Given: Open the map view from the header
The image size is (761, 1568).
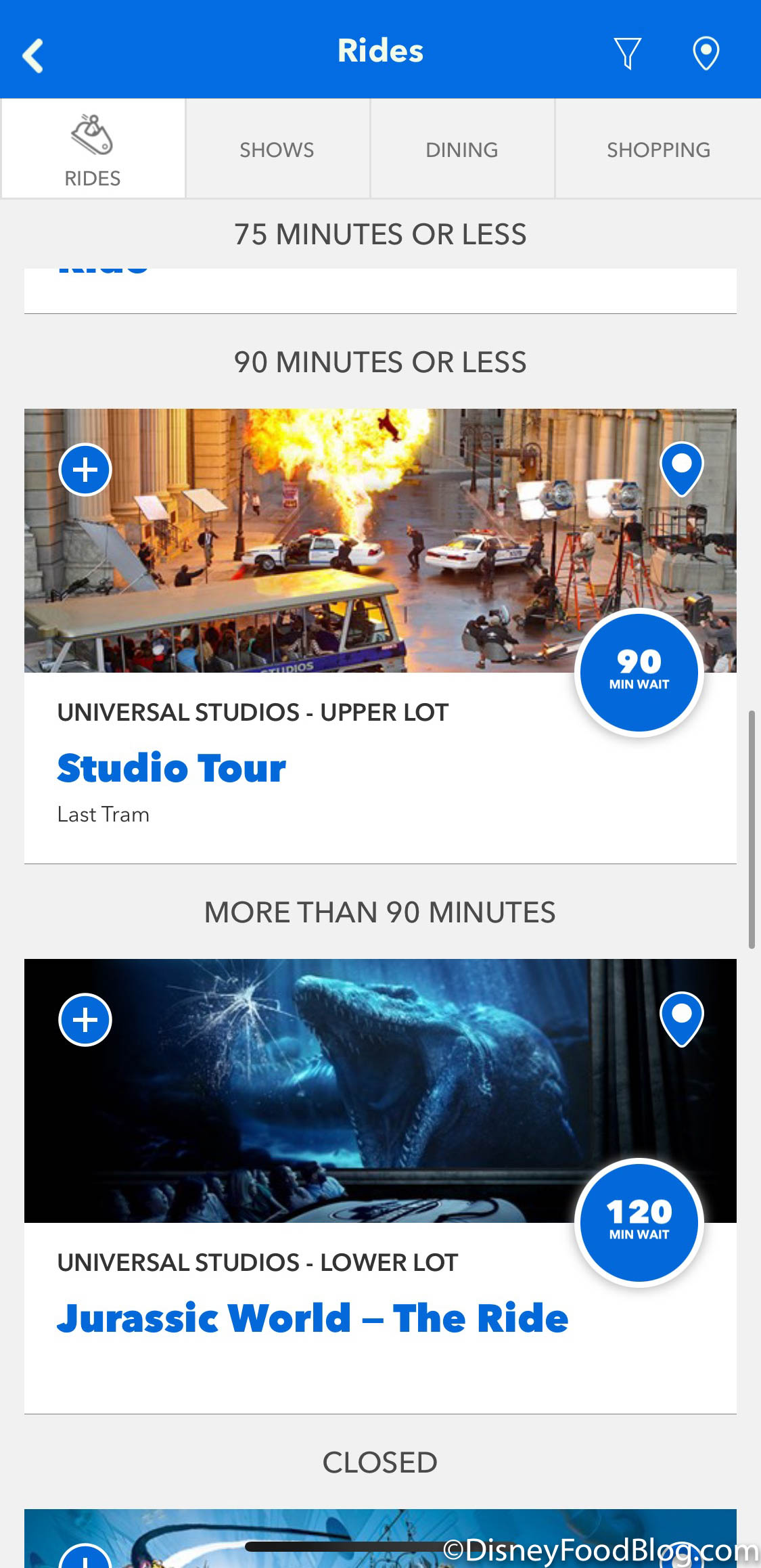Looking at the screenshot, I should (706, 53).
